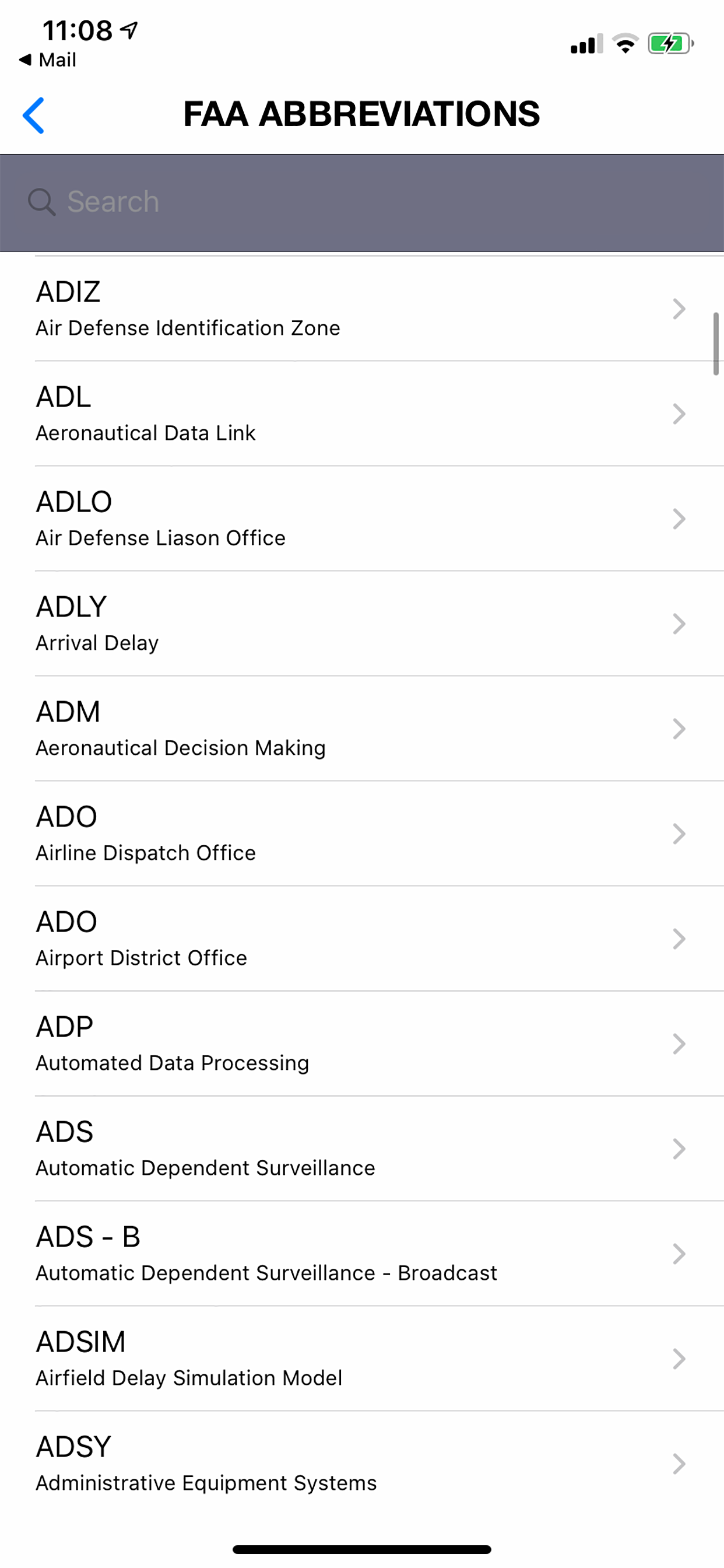The width and height of the screenshot is (724, 1568).
Task: Tap the chevron next to ADIZ
Action: (679, 309)
